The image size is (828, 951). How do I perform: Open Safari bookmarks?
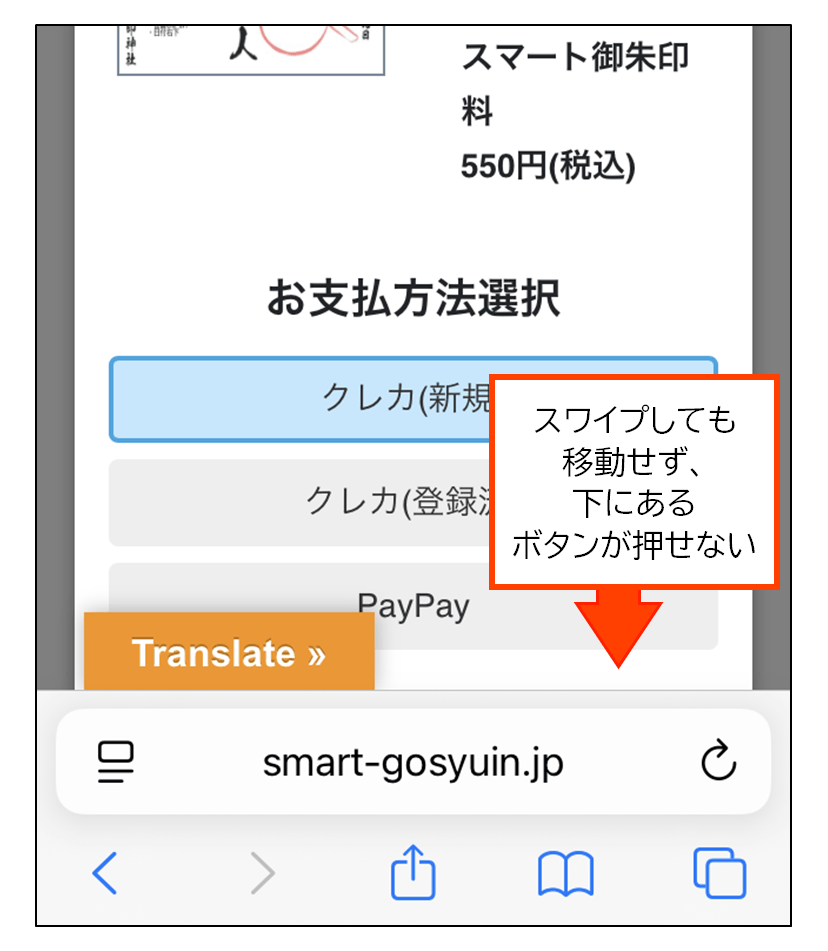[x=565, y=873]
